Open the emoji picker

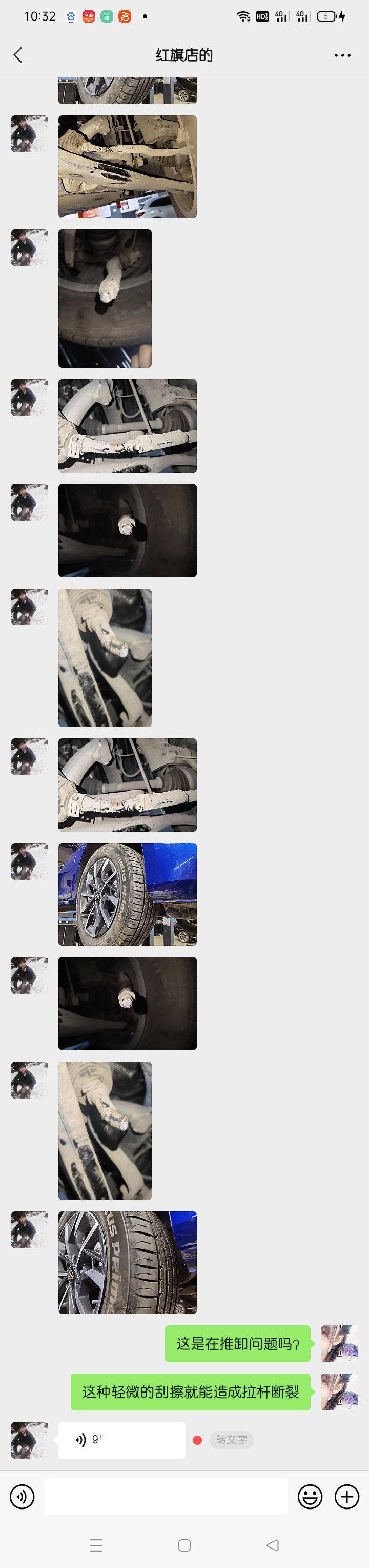310,1496
